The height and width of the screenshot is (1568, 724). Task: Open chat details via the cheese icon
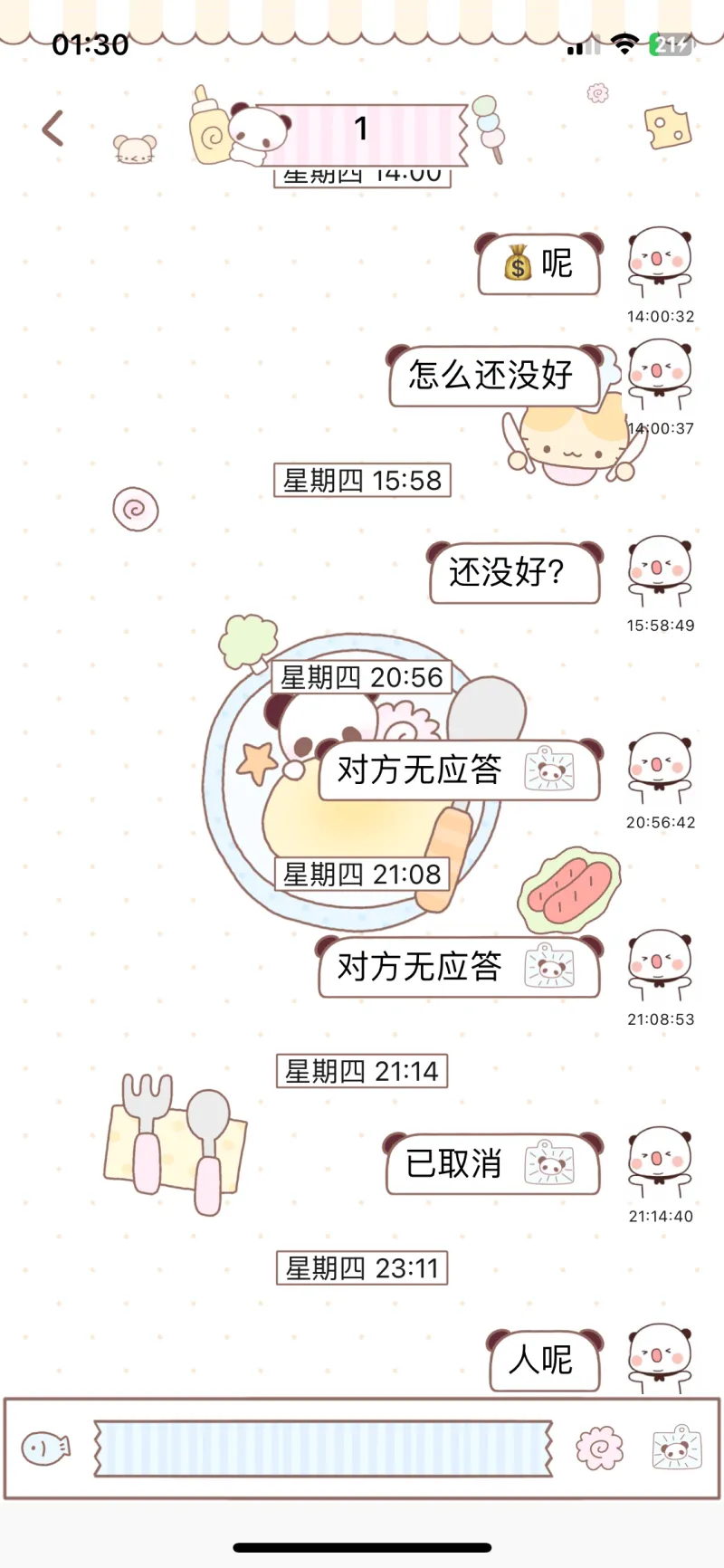coord(667,128)
